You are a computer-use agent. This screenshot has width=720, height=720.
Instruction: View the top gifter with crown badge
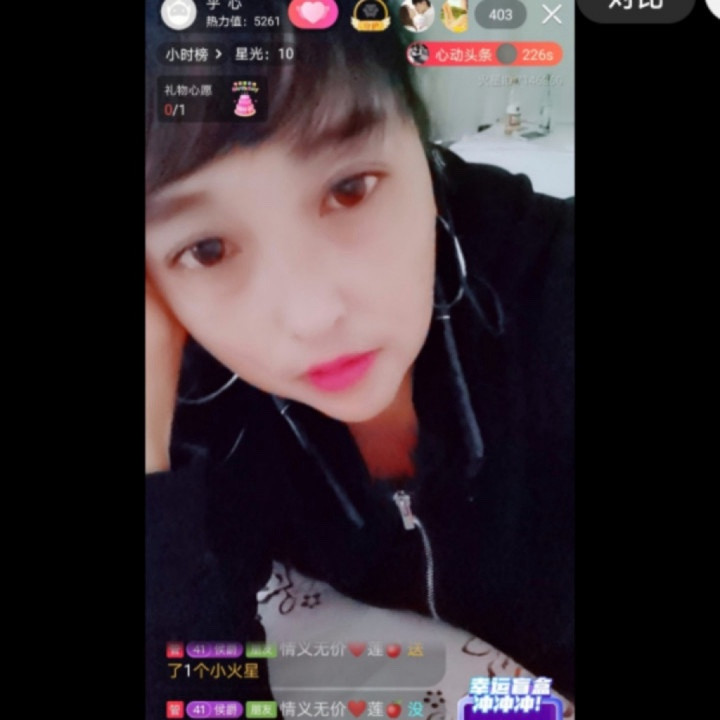coord(371,14)
